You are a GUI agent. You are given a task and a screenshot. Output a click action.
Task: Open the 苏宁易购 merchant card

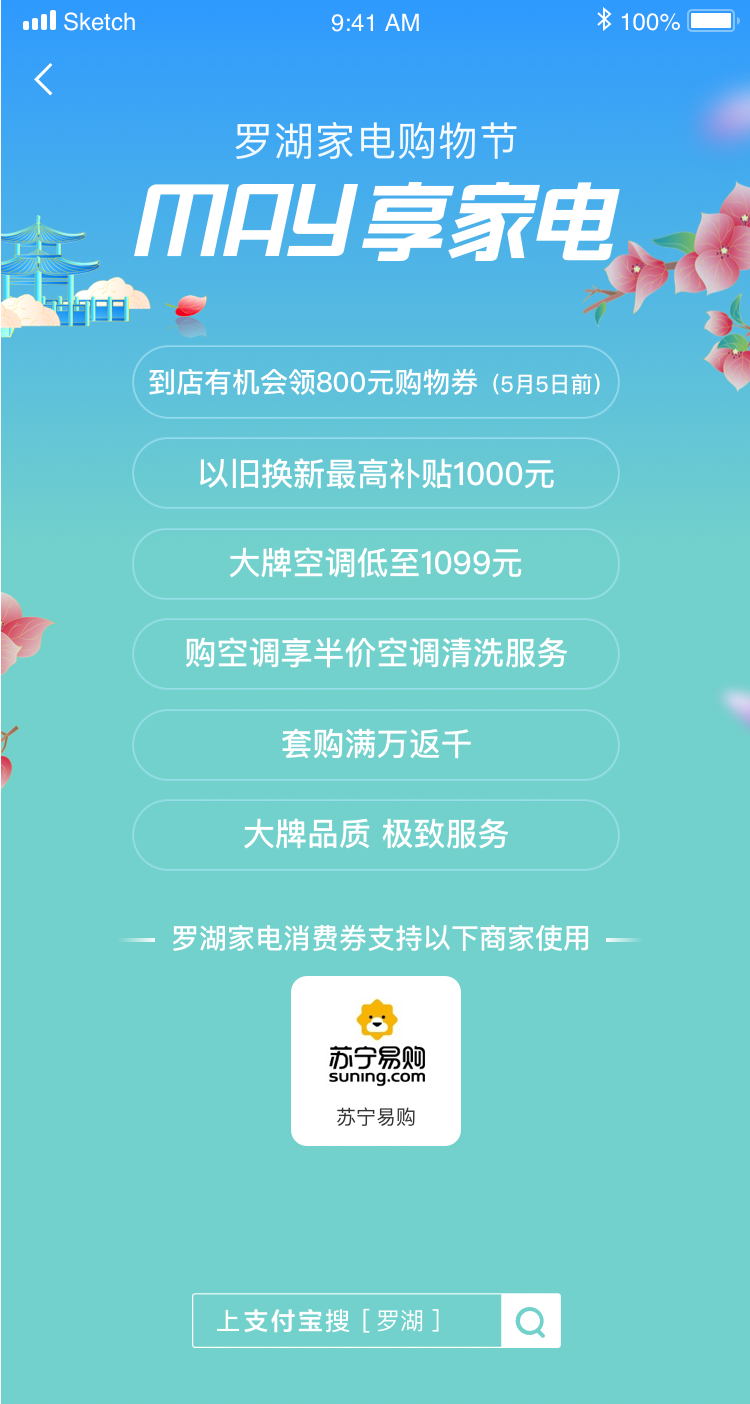pos(375,1060)
